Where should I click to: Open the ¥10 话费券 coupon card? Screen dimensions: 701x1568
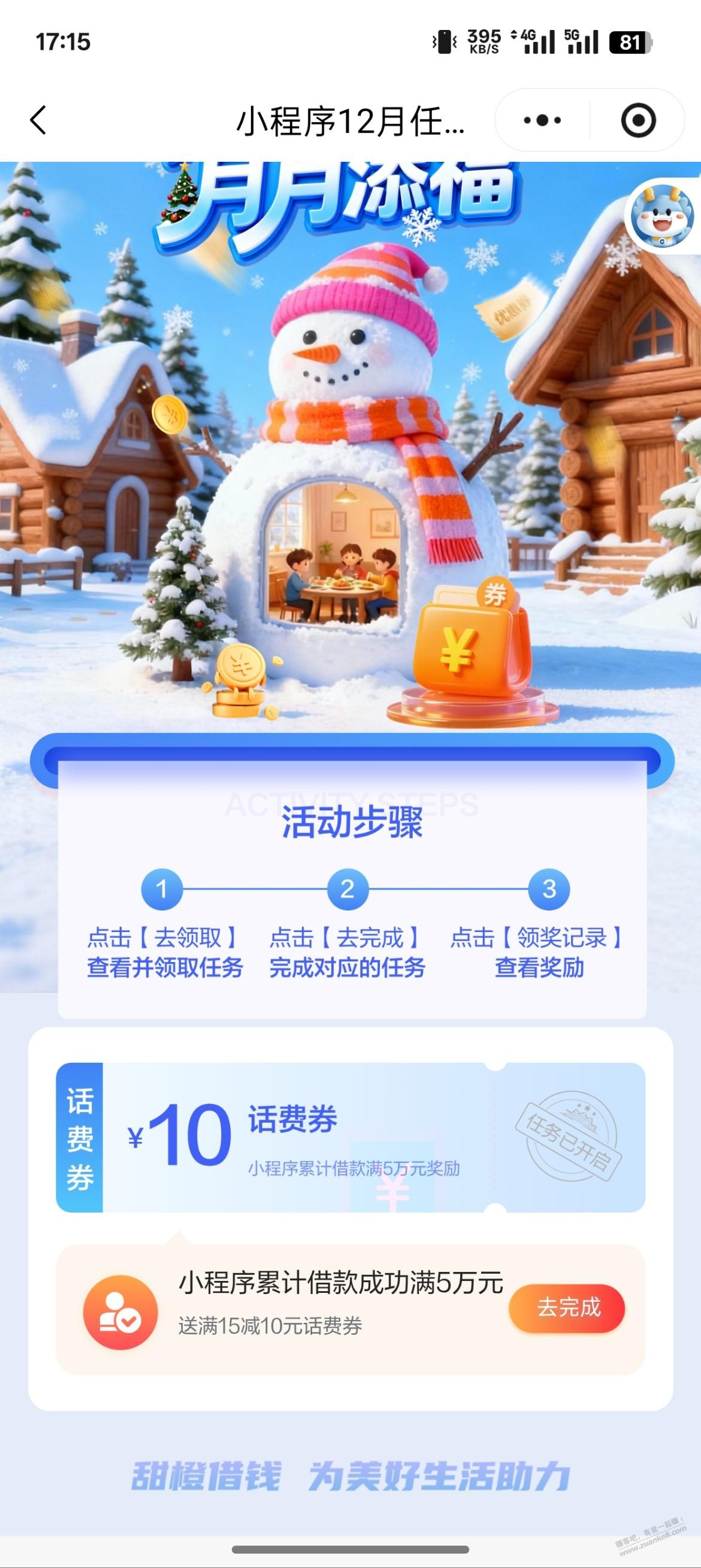pos(350,1136)
